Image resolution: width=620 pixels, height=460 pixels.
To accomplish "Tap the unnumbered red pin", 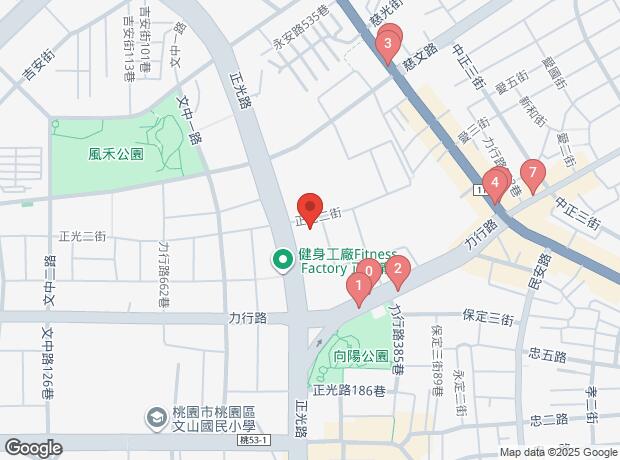I will (x=310, y=207).
